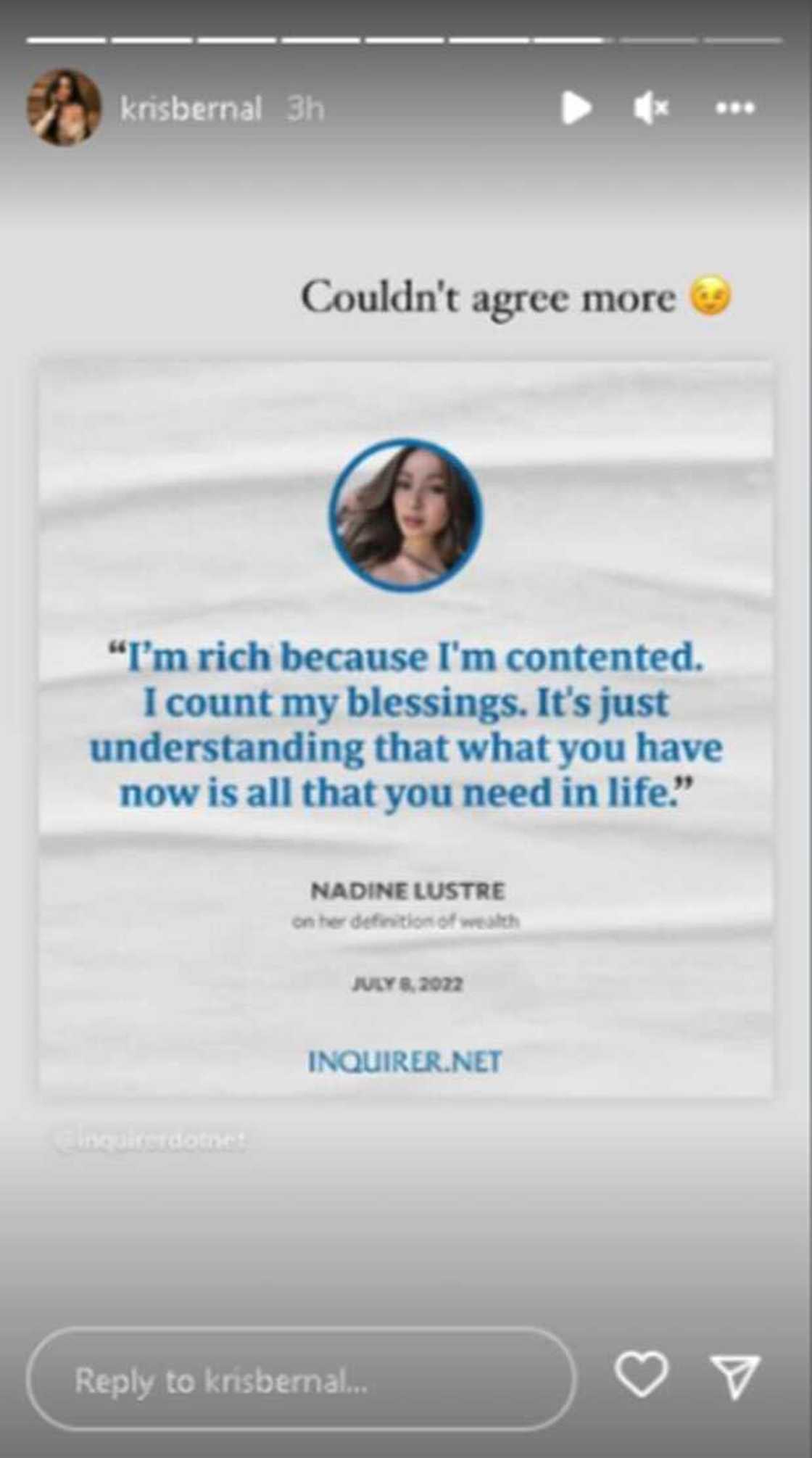Unmute the story sound

pos(651,109)
